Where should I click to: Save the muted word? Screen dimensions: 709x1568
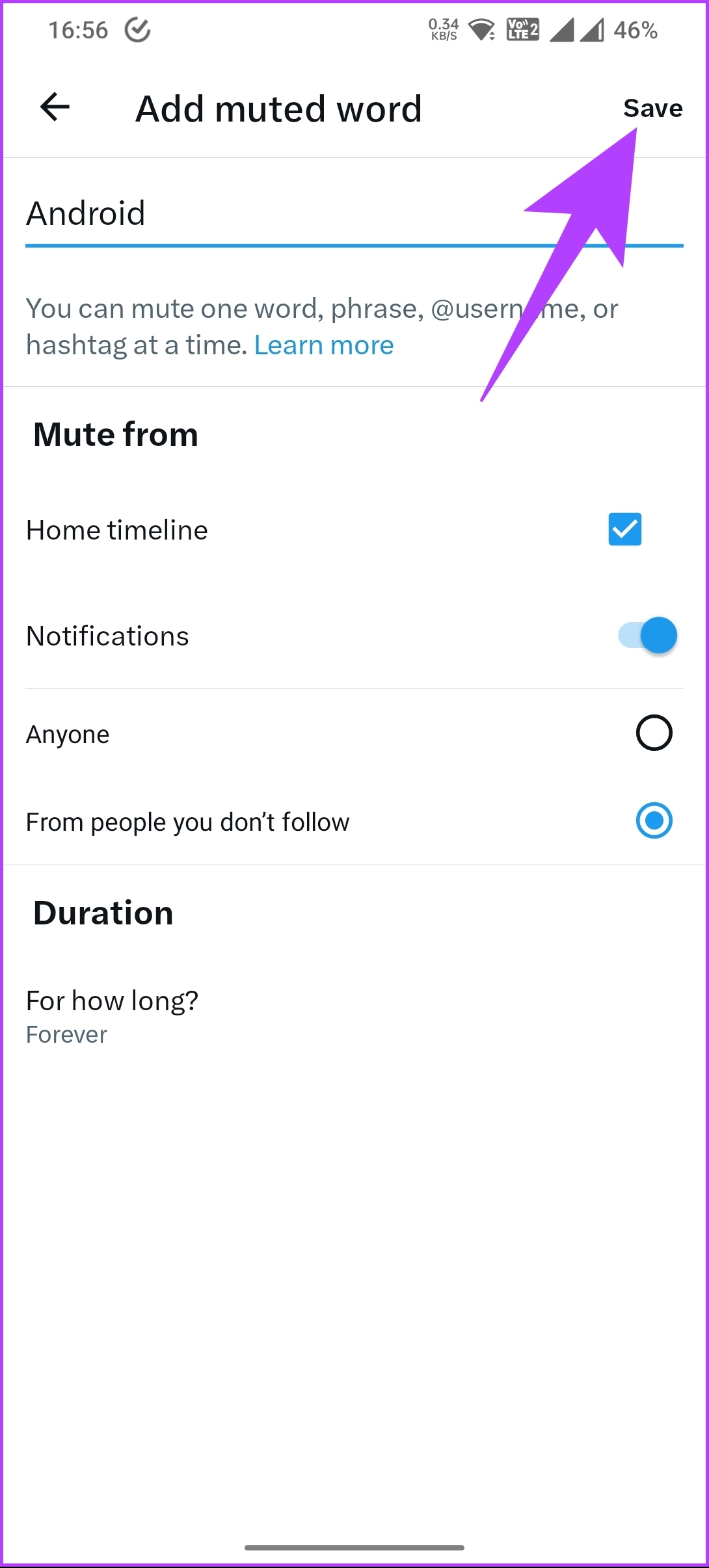point(652,108)
